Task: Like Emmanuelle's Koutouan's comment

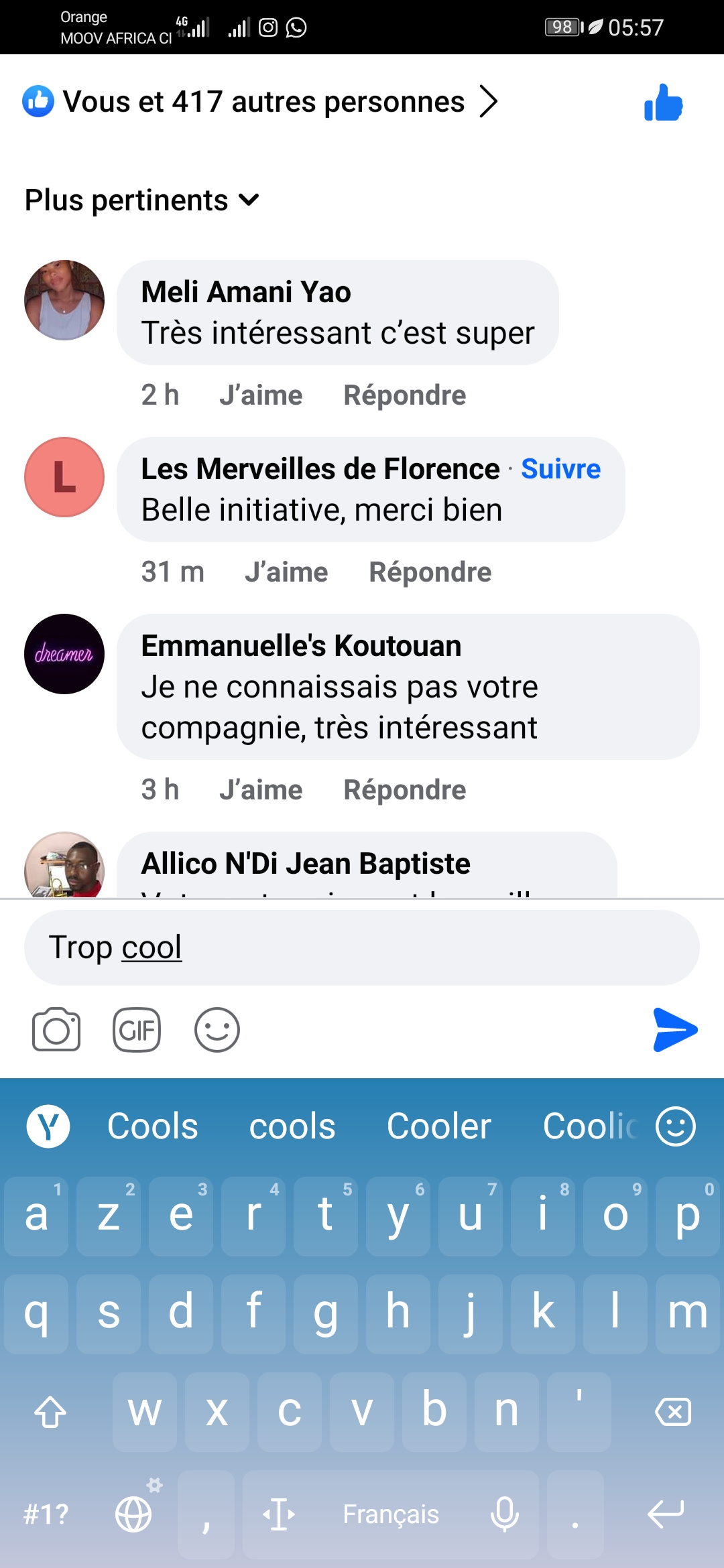Action: 261,790
